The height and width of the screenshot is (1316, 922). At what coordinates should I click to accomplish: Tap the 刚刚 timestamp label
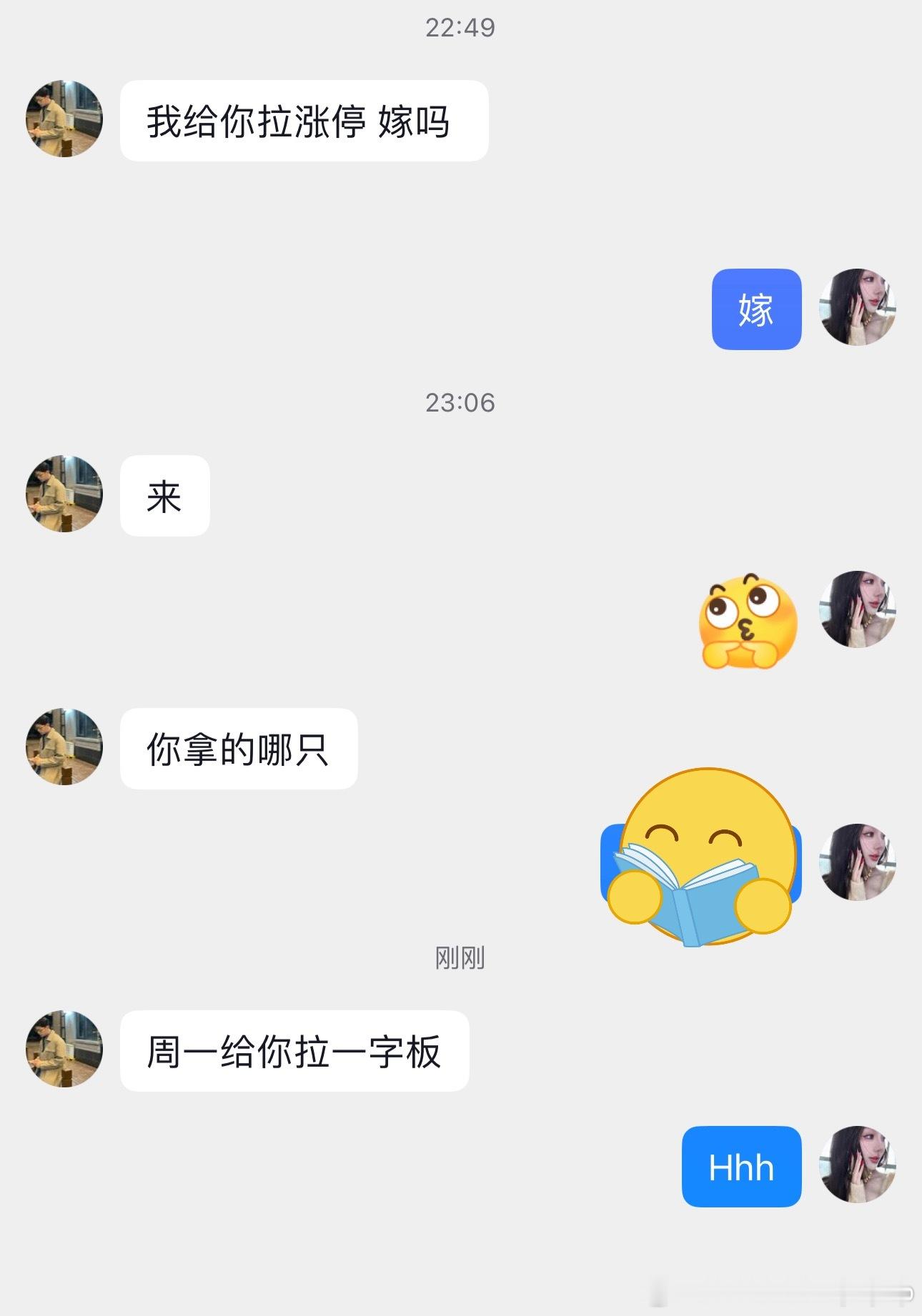(458, 959)
